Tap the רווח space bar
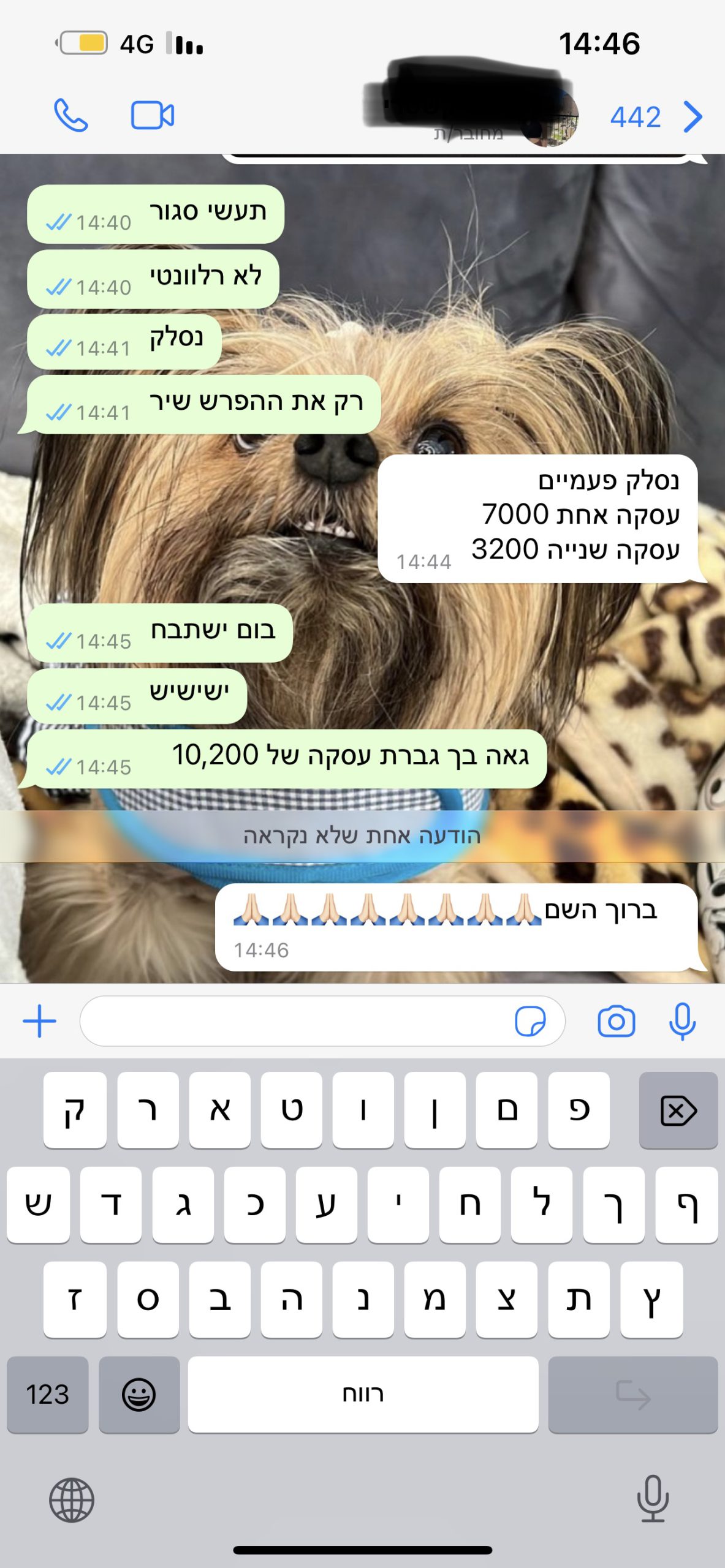 pos(363,1395)
